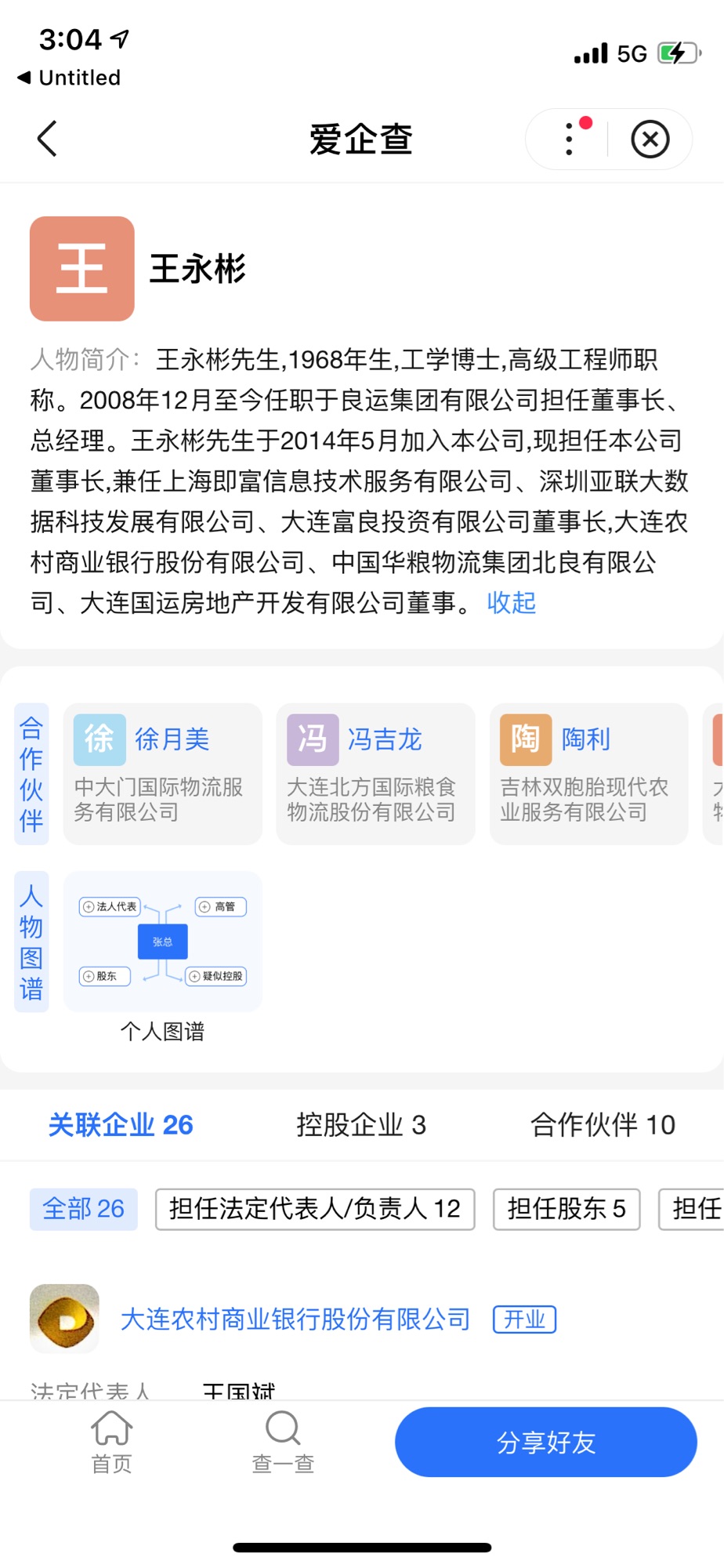Open 查一查 in the bottom bar
This screenshot has height=1568, width=724.
pos(283,1442)
